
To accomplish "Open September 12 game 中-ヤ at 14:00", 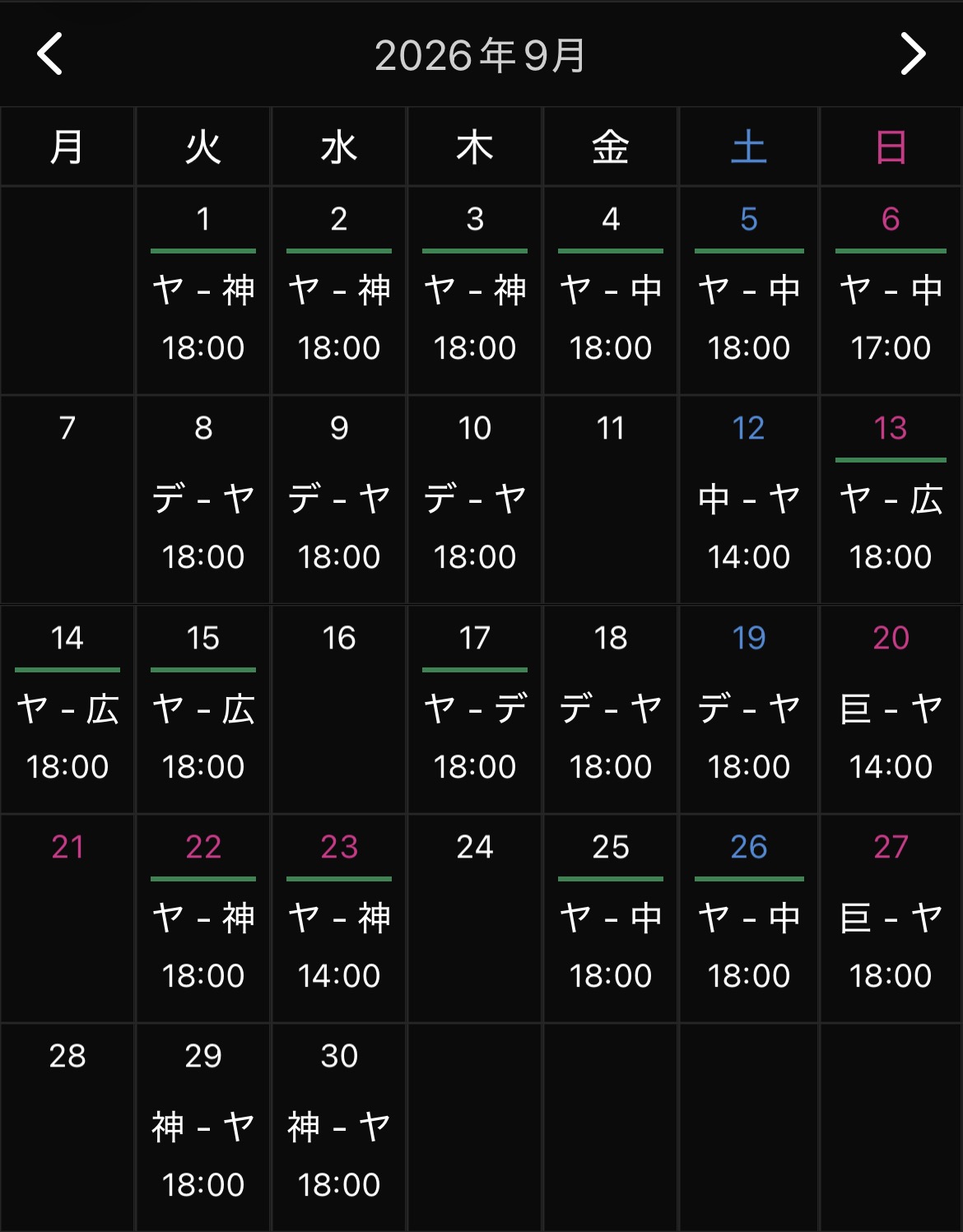I will pos(748,500).
